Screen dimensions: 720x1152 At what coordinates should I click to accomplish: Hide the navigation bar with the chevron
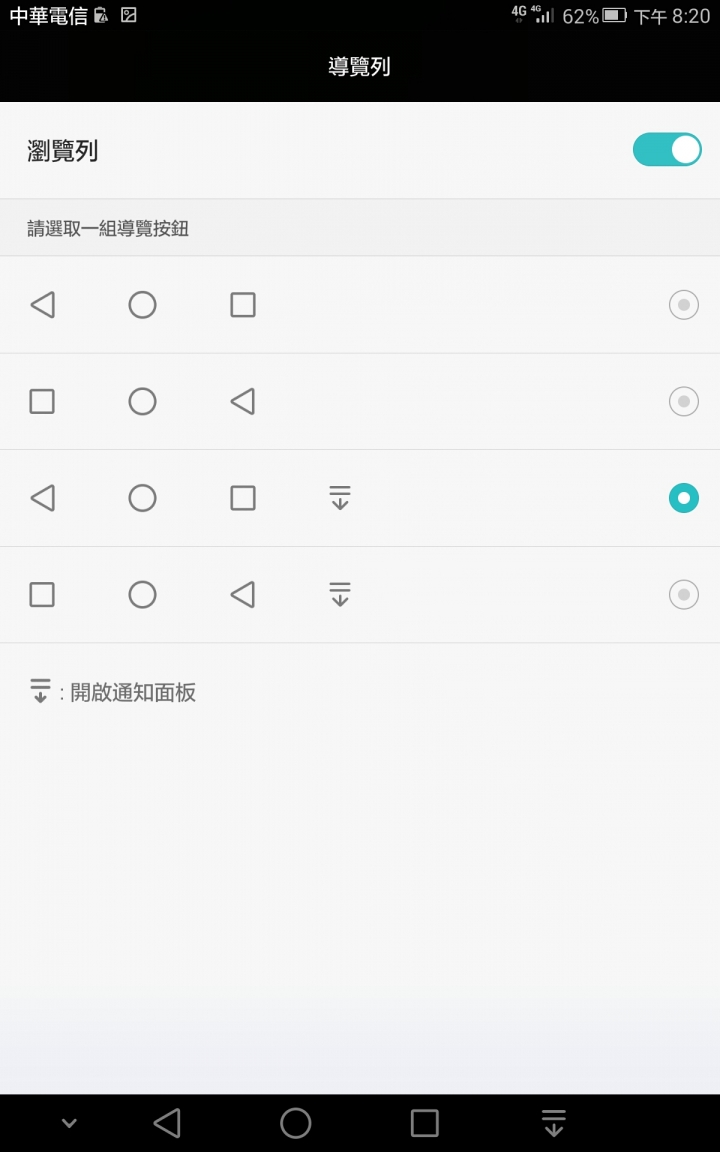69,1123
